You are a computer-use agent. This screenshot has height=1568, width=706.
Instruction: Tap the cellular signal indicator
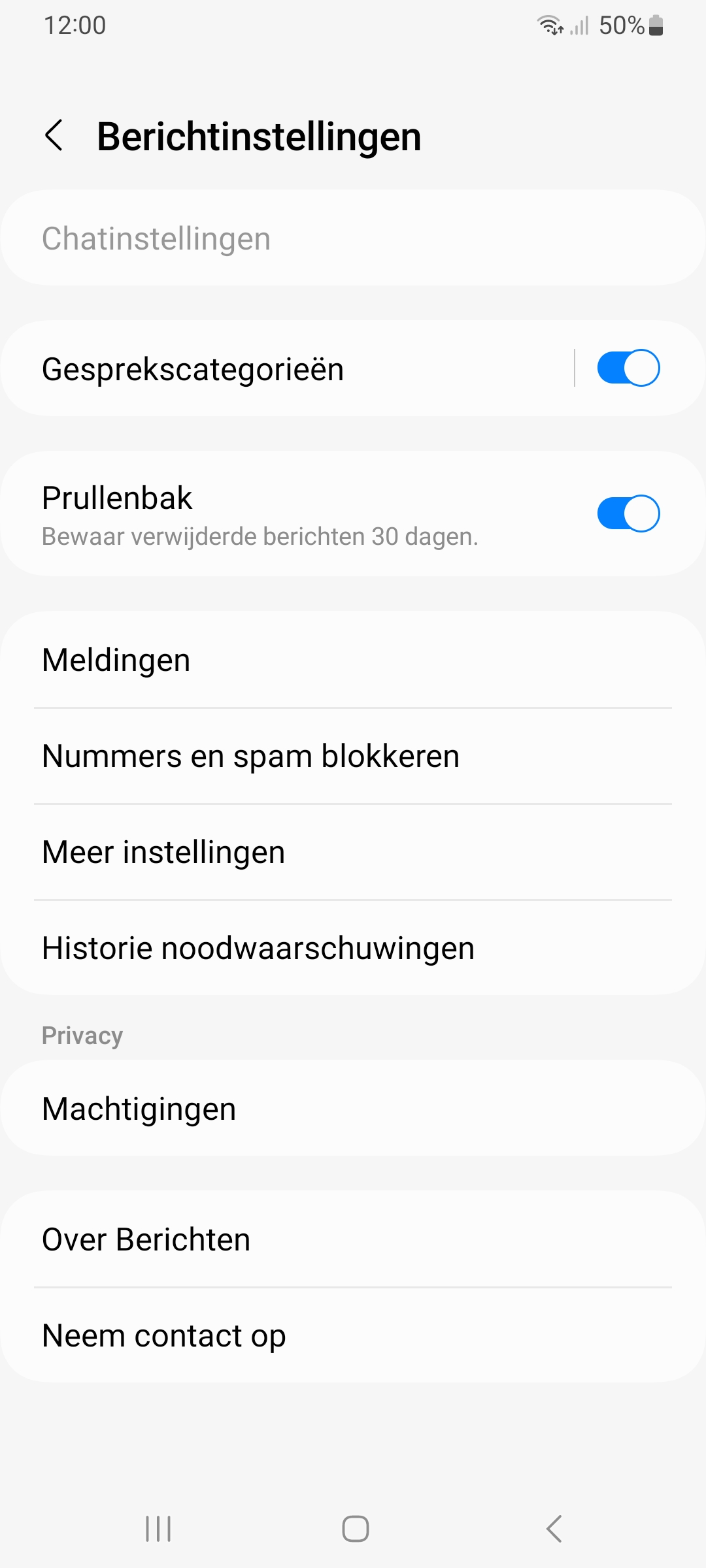[x=578, y=25]
